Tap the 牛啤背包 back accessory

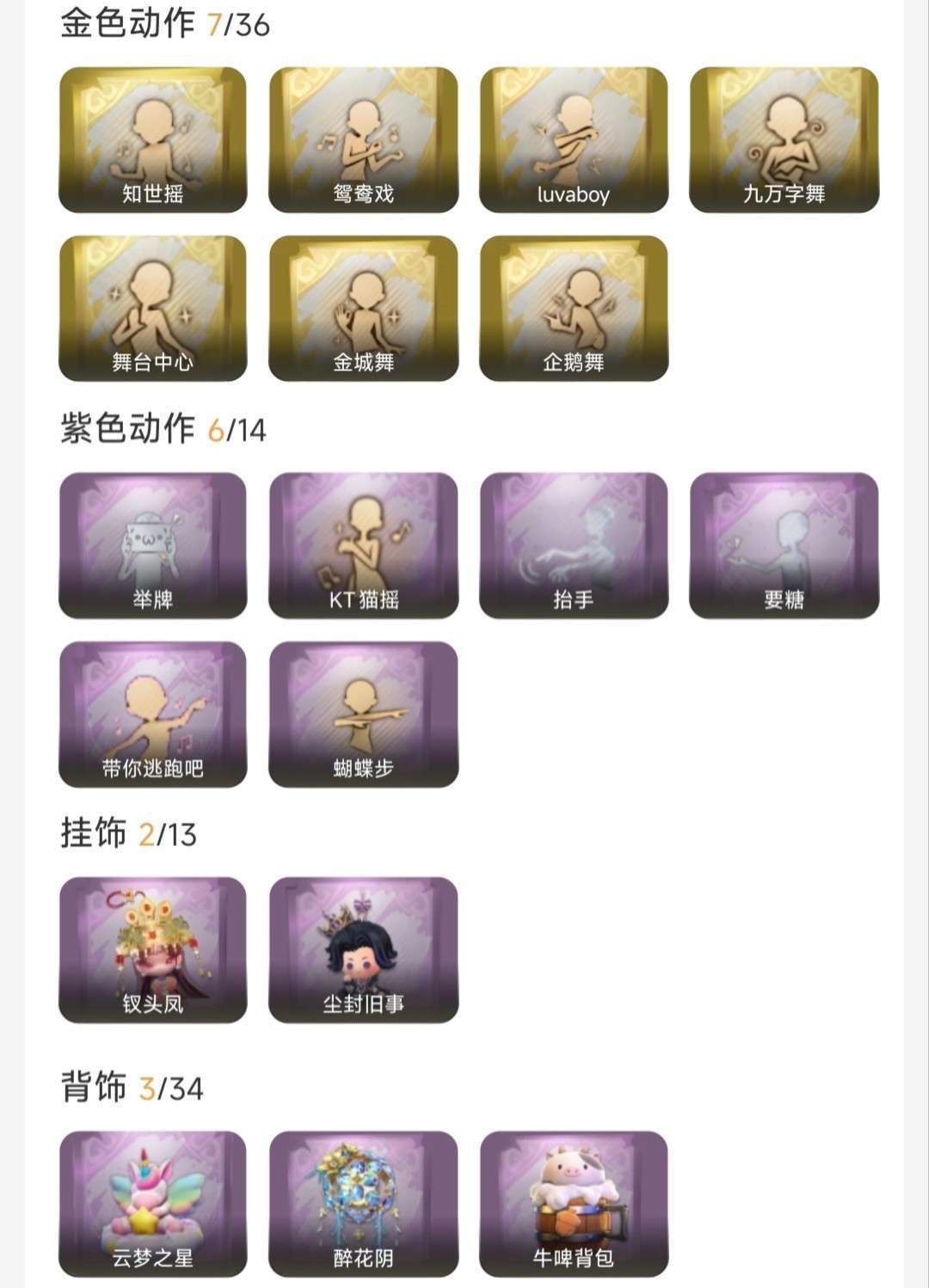click(574, 1205)
